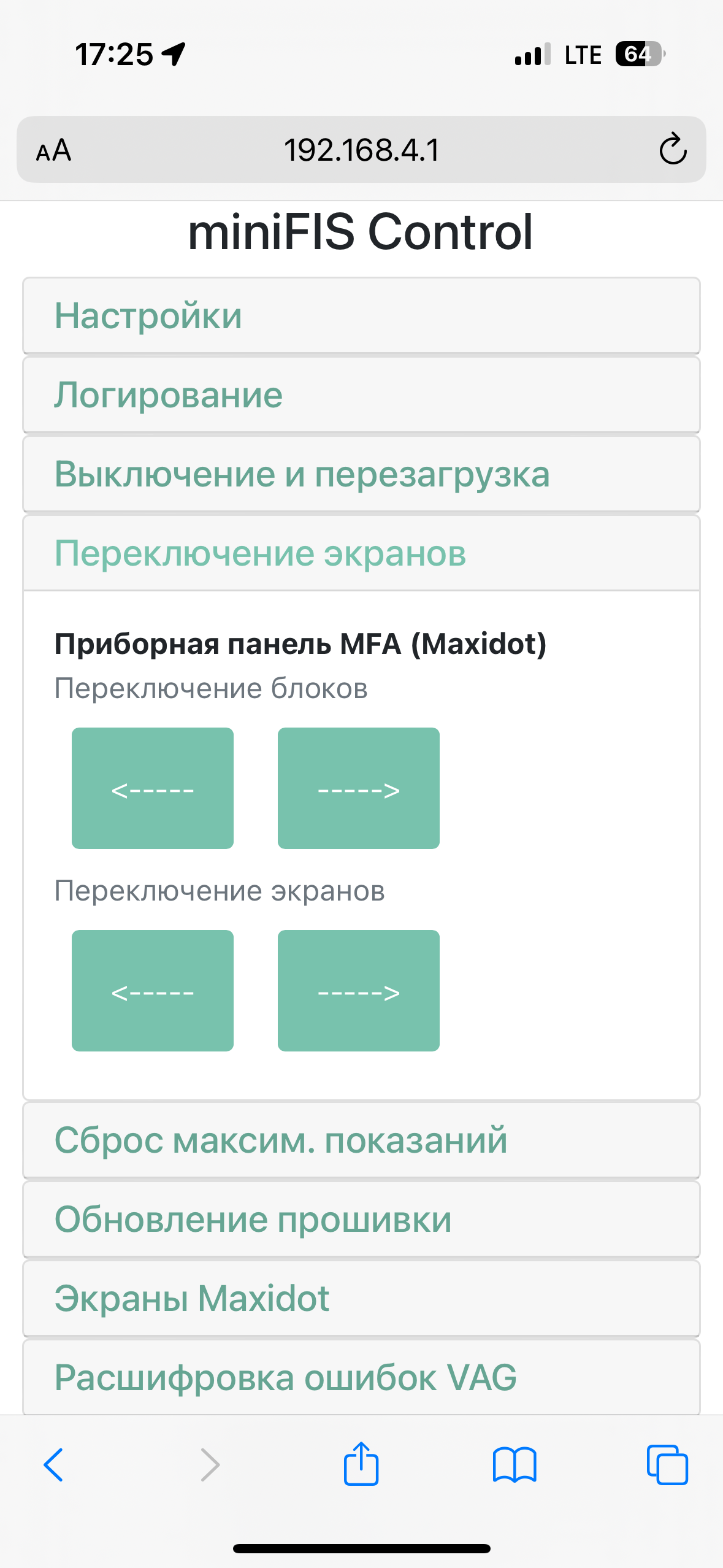Switch to next screen in Переключение экранов
Viewport: 723px width, 1568px height.
pos(359,991)
